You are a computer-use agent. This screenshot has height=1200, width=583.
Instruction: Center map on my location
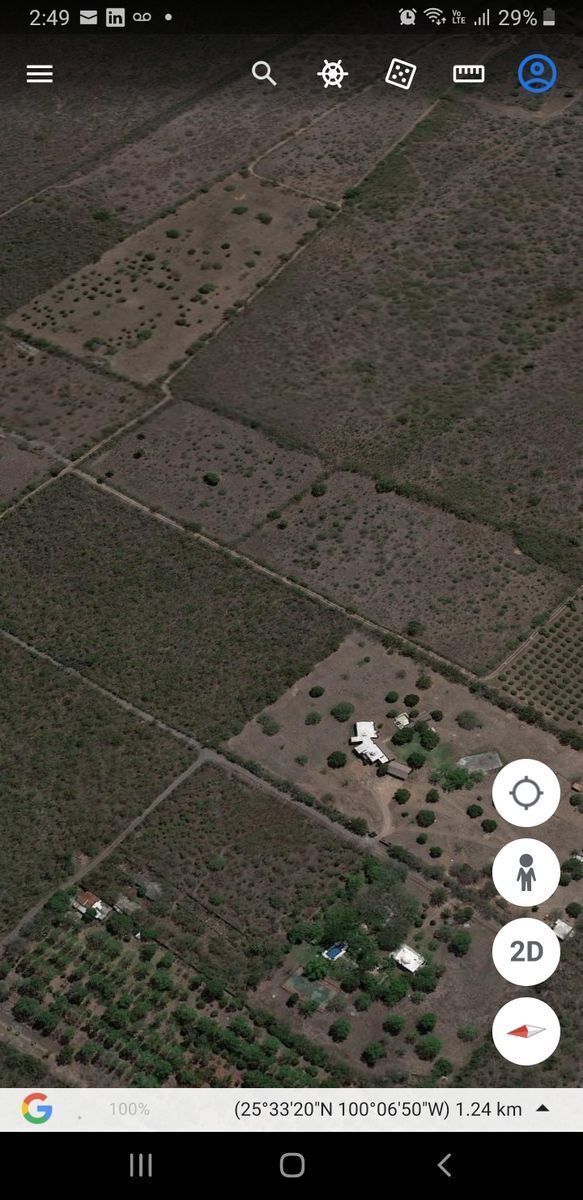coord(526,793)
